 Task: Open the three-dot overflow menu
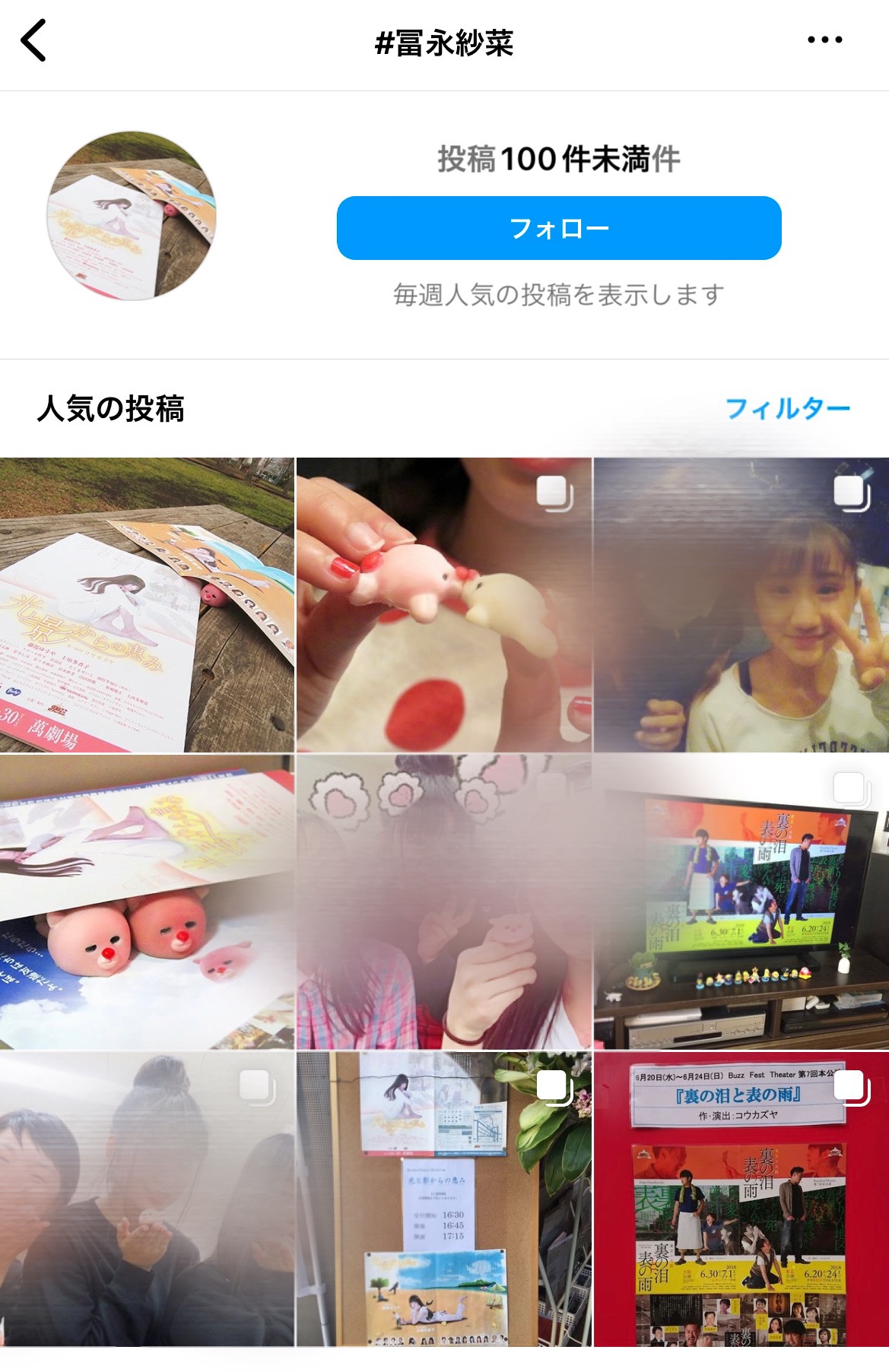click(x=824, y=40)
